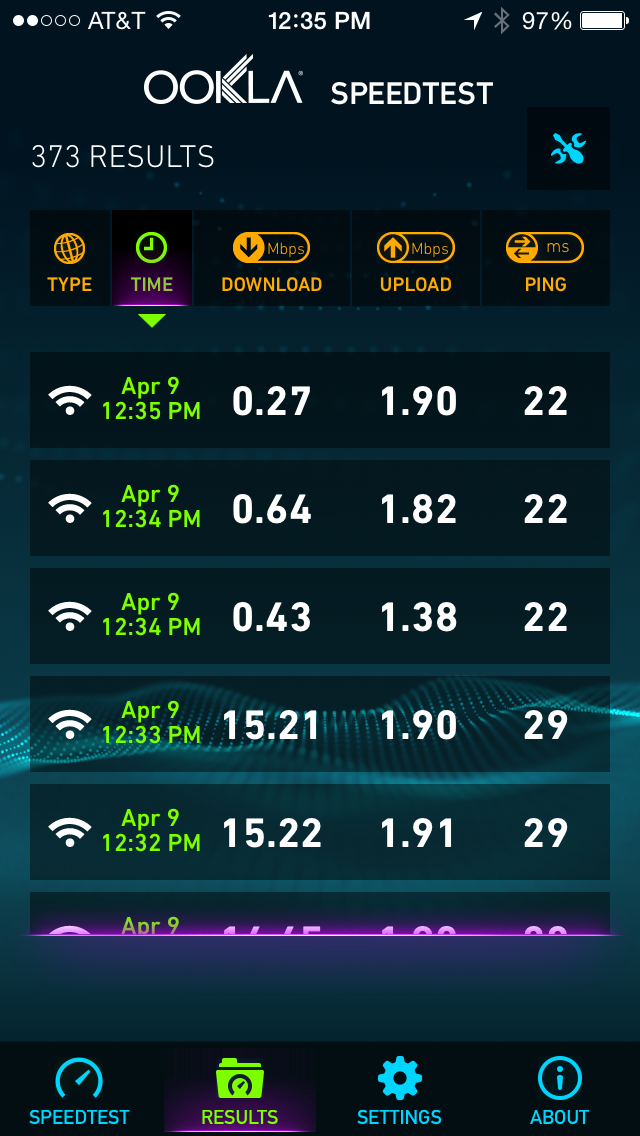Open the tools wrench icon
The image size is (640, 1136).
click(x=568, y=149)
